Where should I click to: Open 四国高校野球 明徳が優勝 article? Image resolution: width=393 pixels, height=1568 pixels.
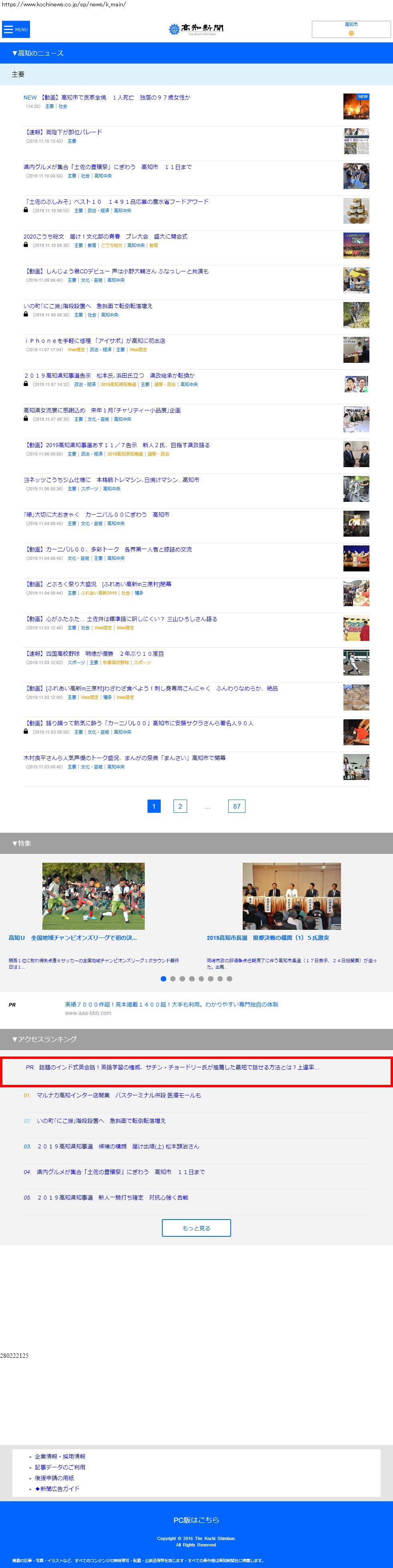[94, 654]
